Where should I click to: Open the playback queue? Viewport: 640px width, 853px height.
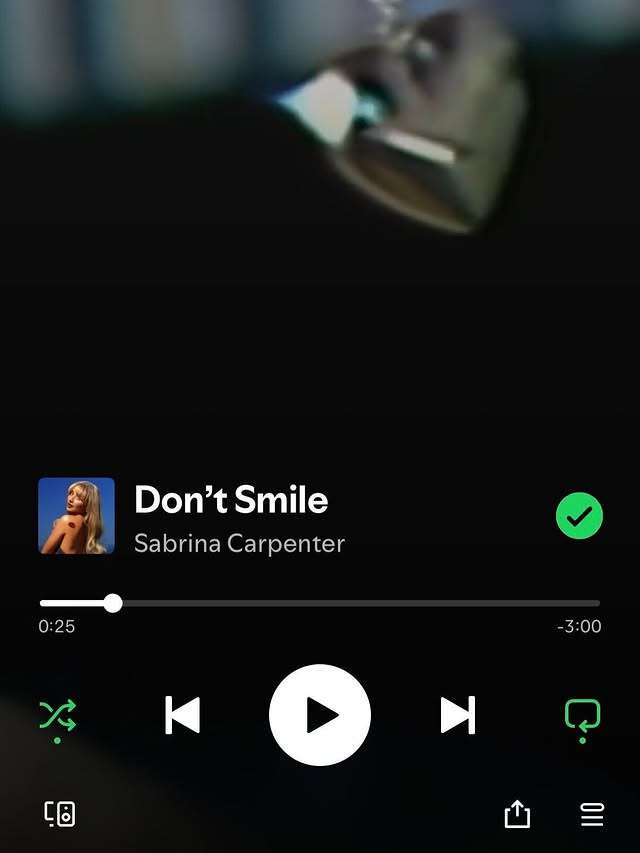pyautogui.click(x=592, y=814)
